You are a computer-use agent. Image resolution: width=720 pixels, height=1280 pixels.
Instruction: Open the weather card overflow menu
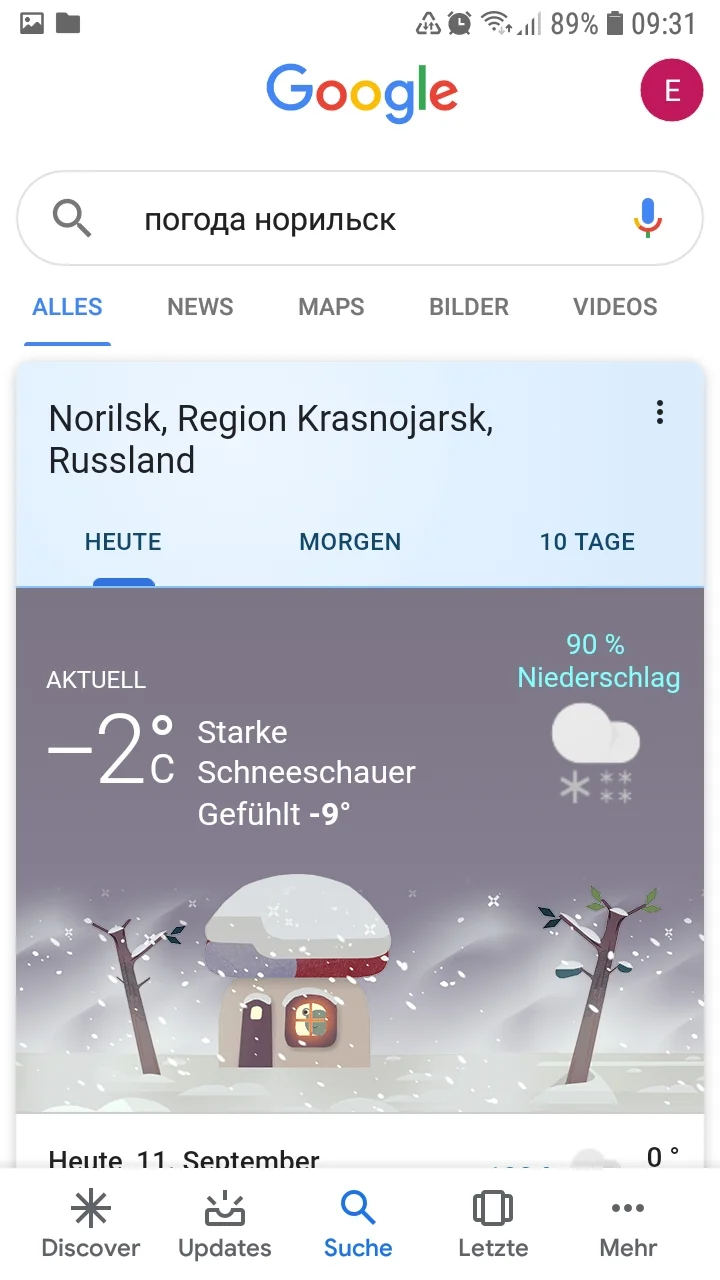(x=659, y=411)
